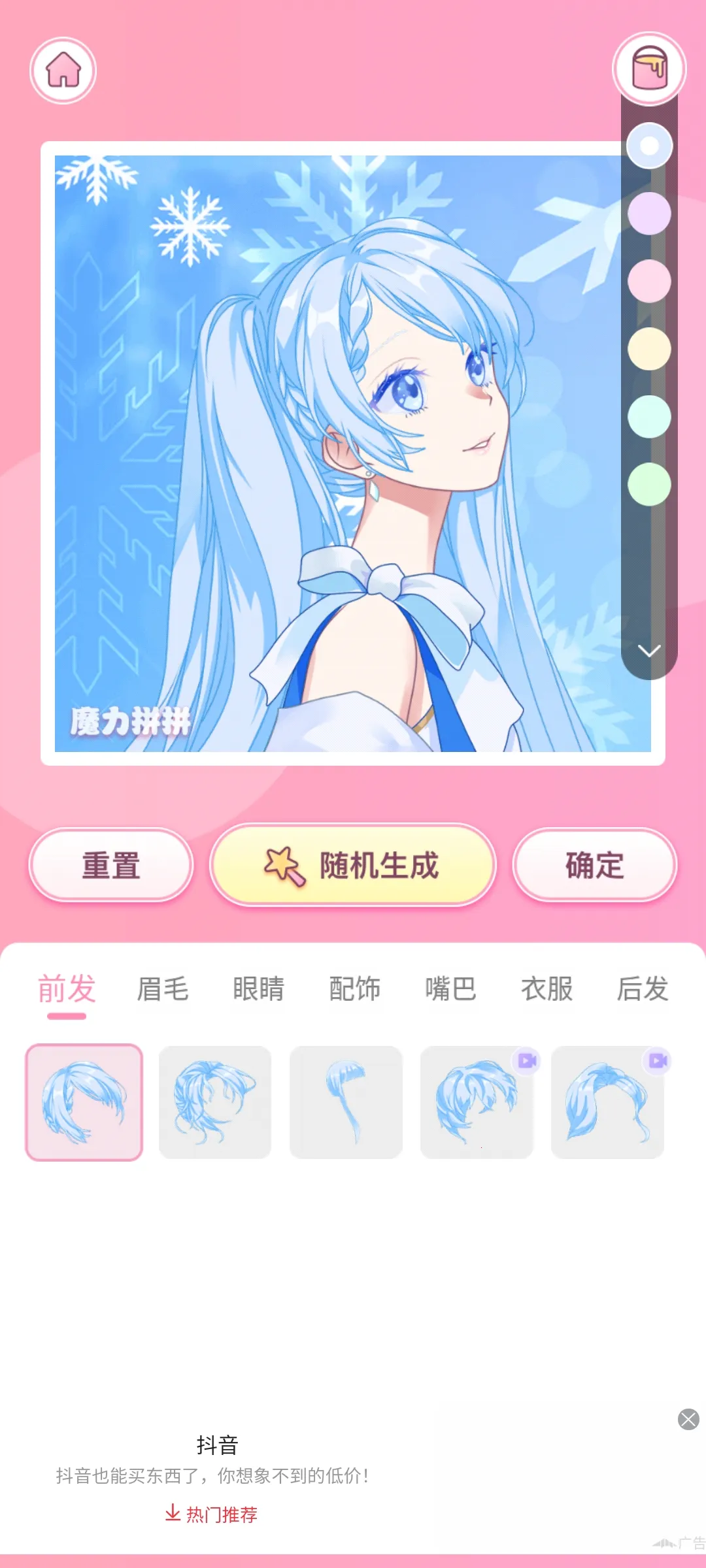Open the 配饰 accessories category

click(x=355, y=989)
